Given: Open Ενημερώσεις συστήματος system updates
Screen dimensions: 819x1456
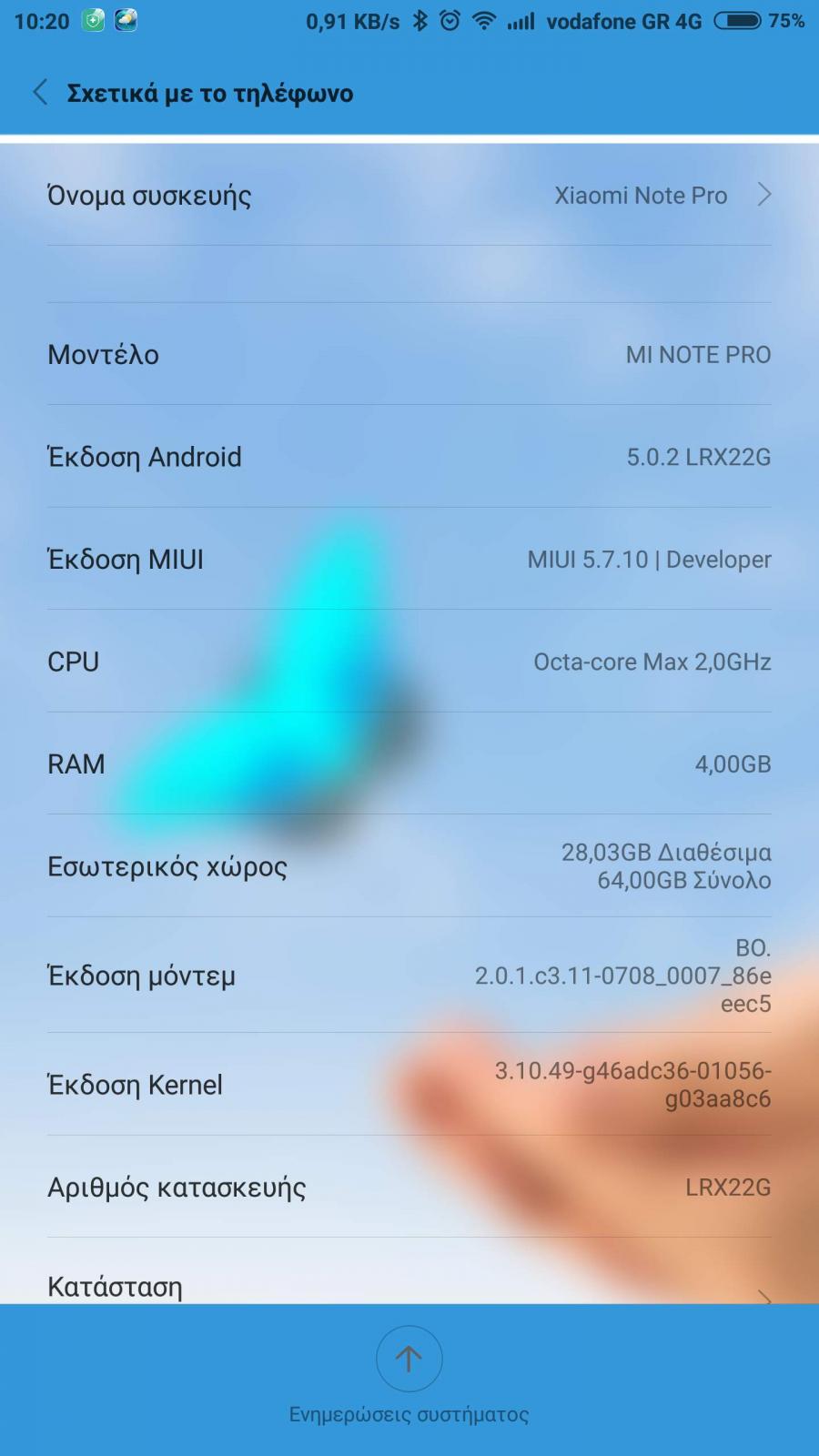Looking at the screenshot, I should [409, 1374].
